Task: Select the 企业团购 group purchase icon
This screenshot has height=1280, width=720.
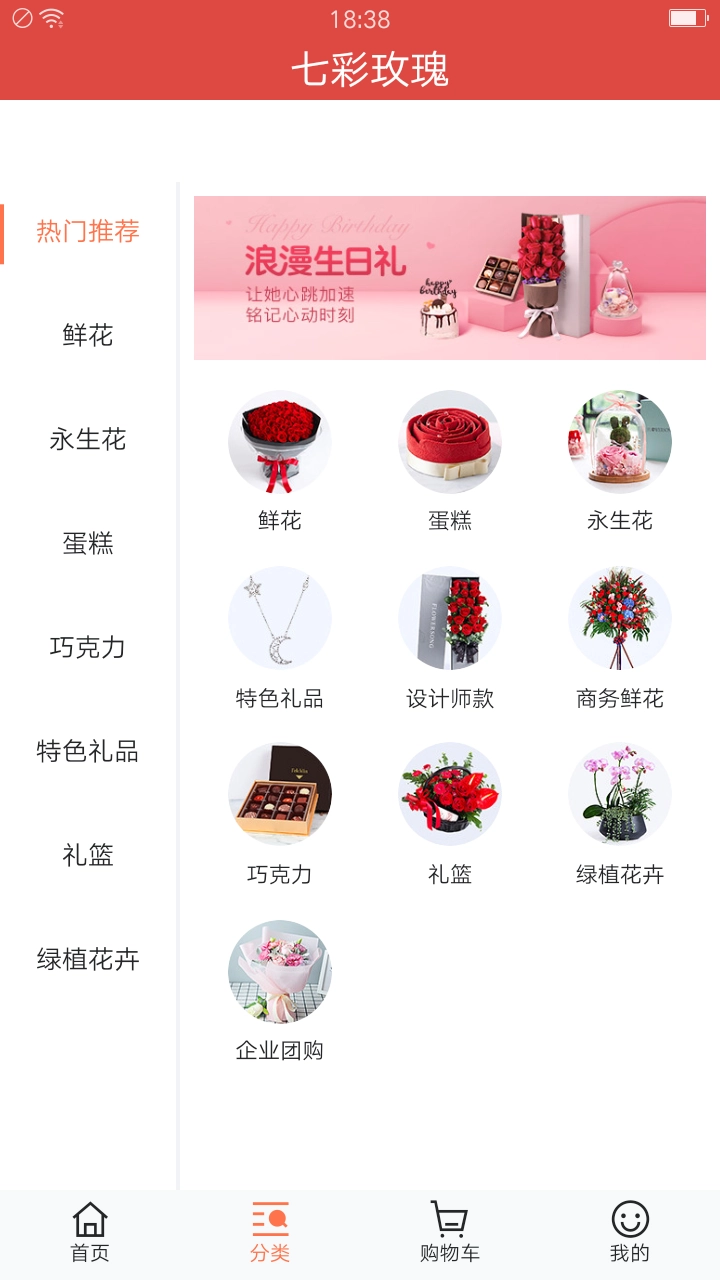Action: click(280, 970)
